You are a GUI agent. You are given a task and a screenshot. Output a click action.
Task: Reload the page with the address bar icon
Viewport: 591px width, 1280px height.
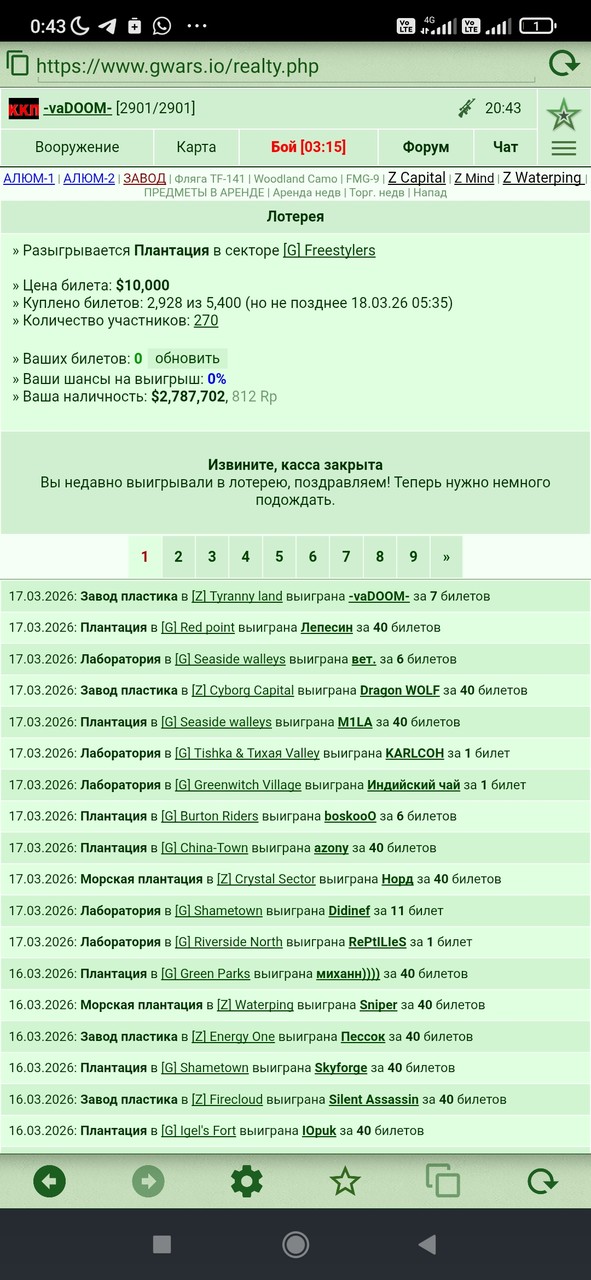[x=564, y=65]
